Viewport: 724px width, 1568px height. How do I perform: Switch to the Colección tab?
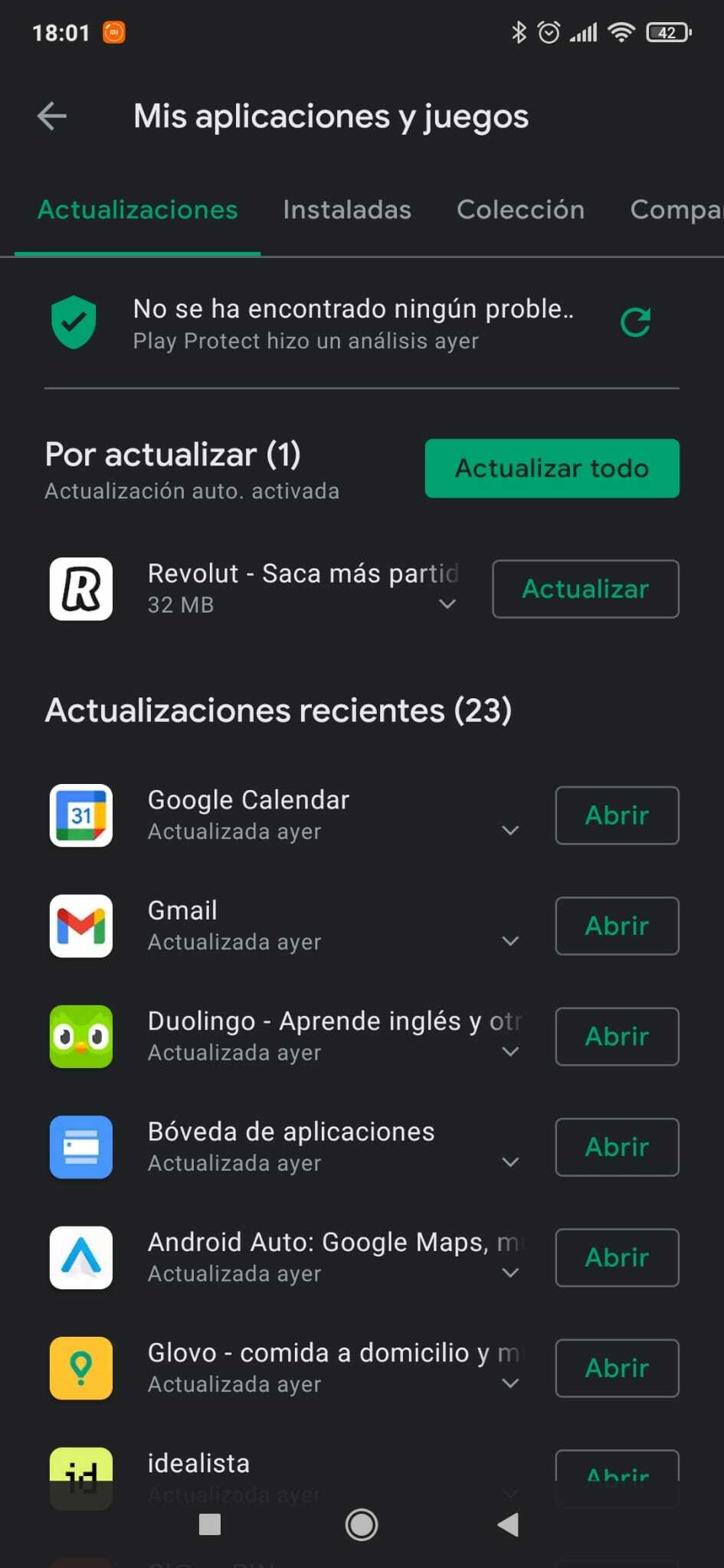[520, 210]
